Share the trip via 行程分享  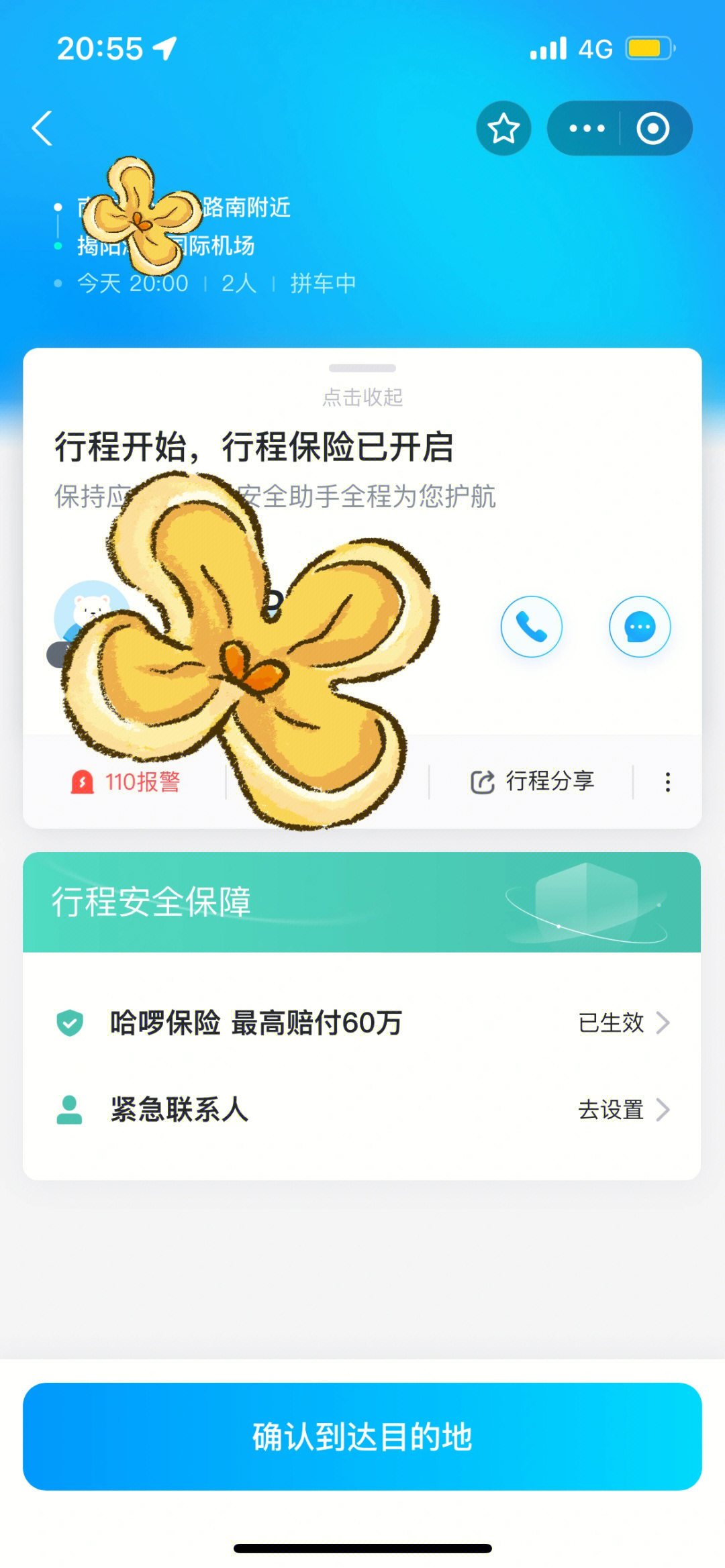(532, 782)
